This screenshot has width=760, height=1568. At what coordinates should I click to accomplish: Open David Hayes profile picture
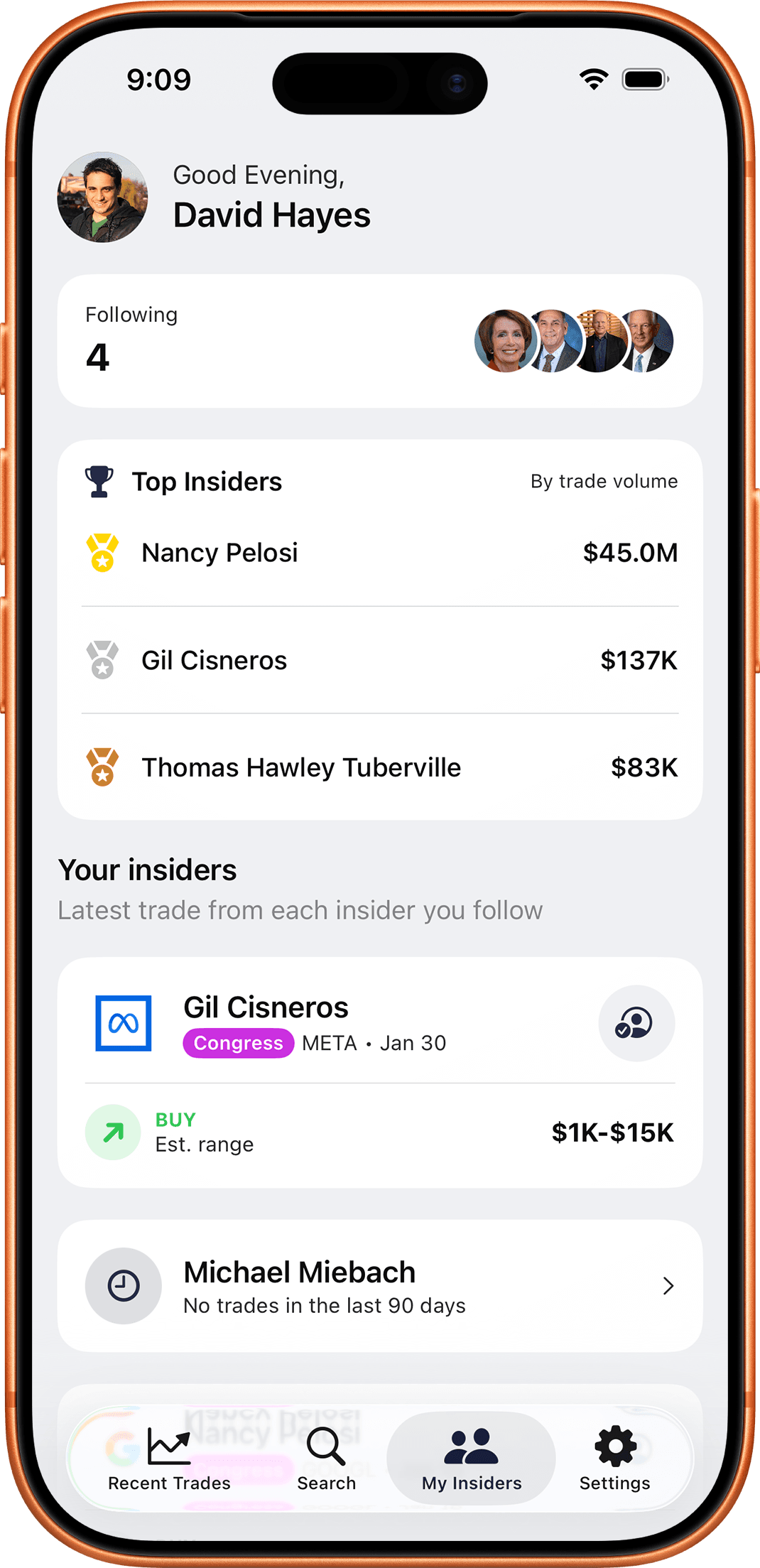(103, 198)
